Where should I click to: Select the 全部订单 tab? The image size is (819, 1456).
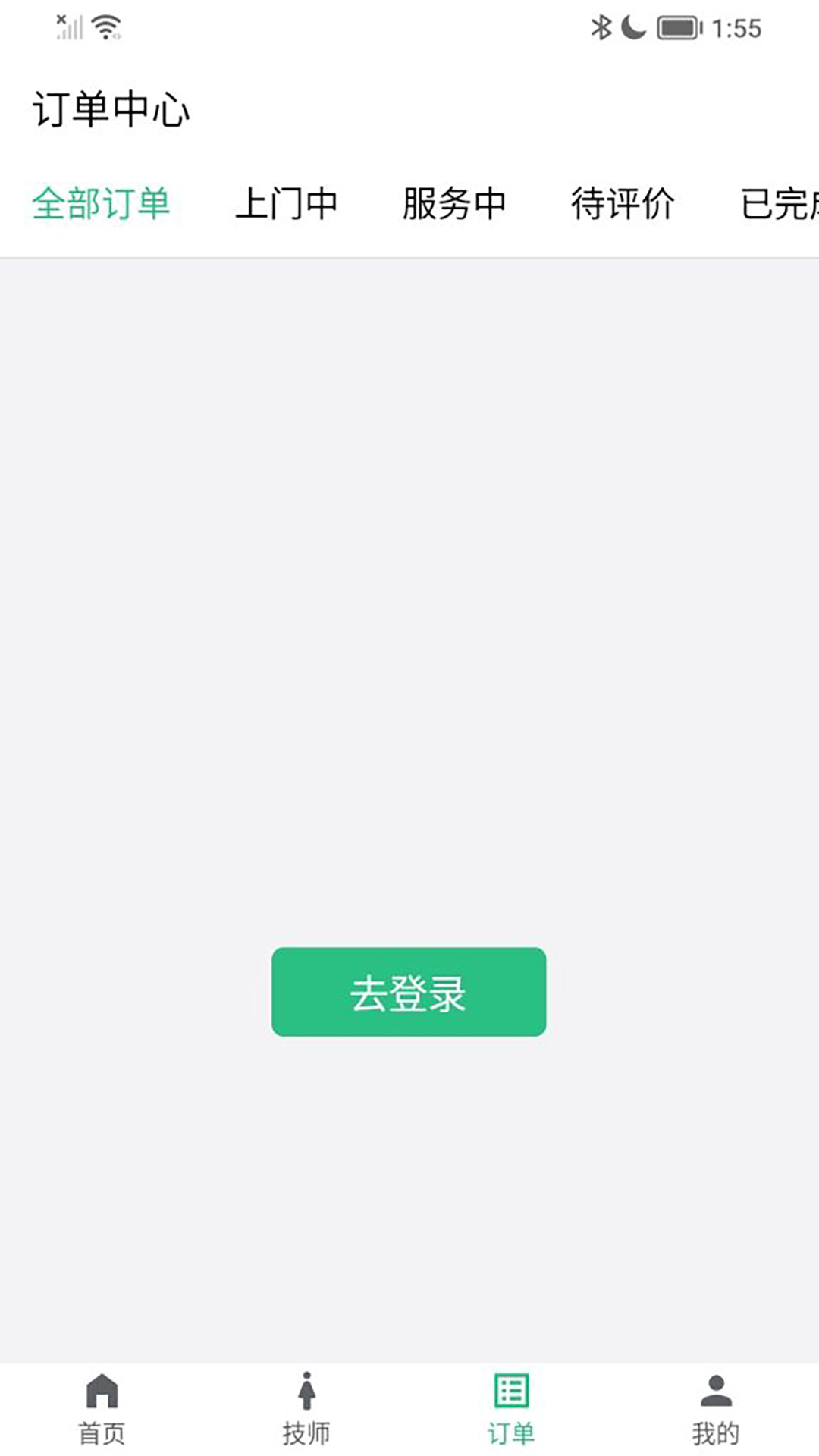[x=101, y=204]
